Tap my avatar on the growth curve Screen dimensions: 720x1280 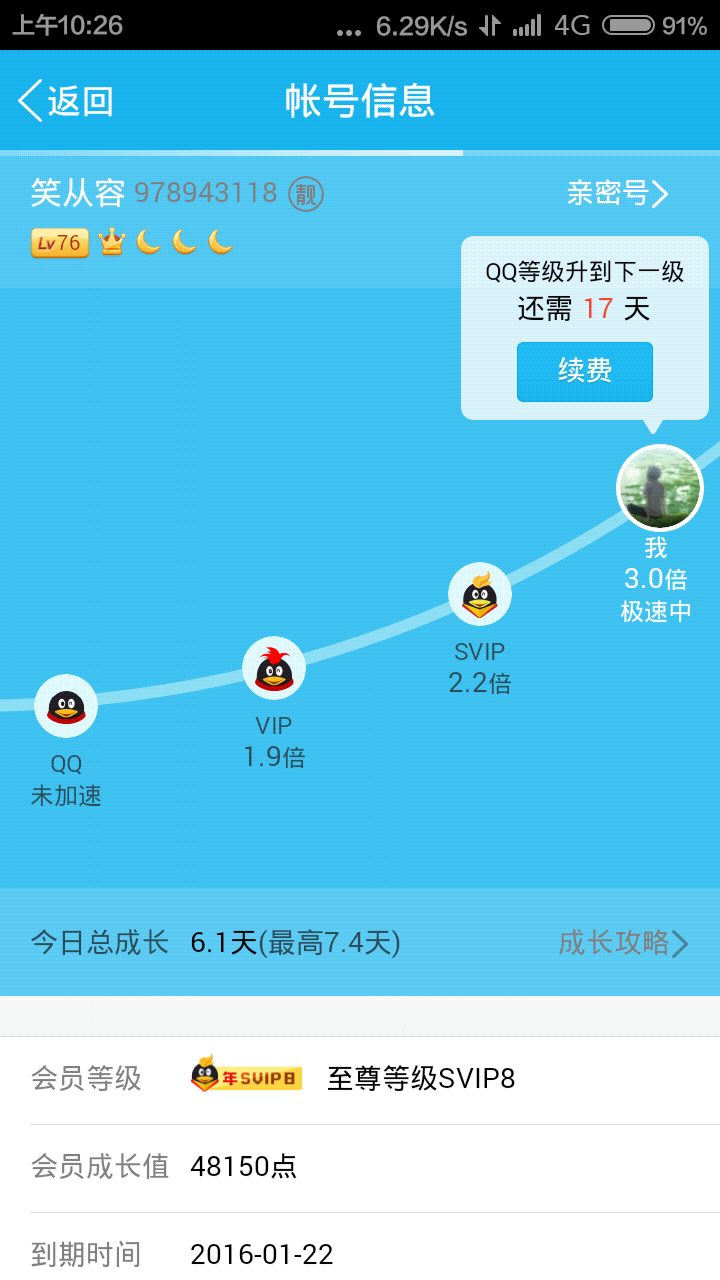pos(660,488)
